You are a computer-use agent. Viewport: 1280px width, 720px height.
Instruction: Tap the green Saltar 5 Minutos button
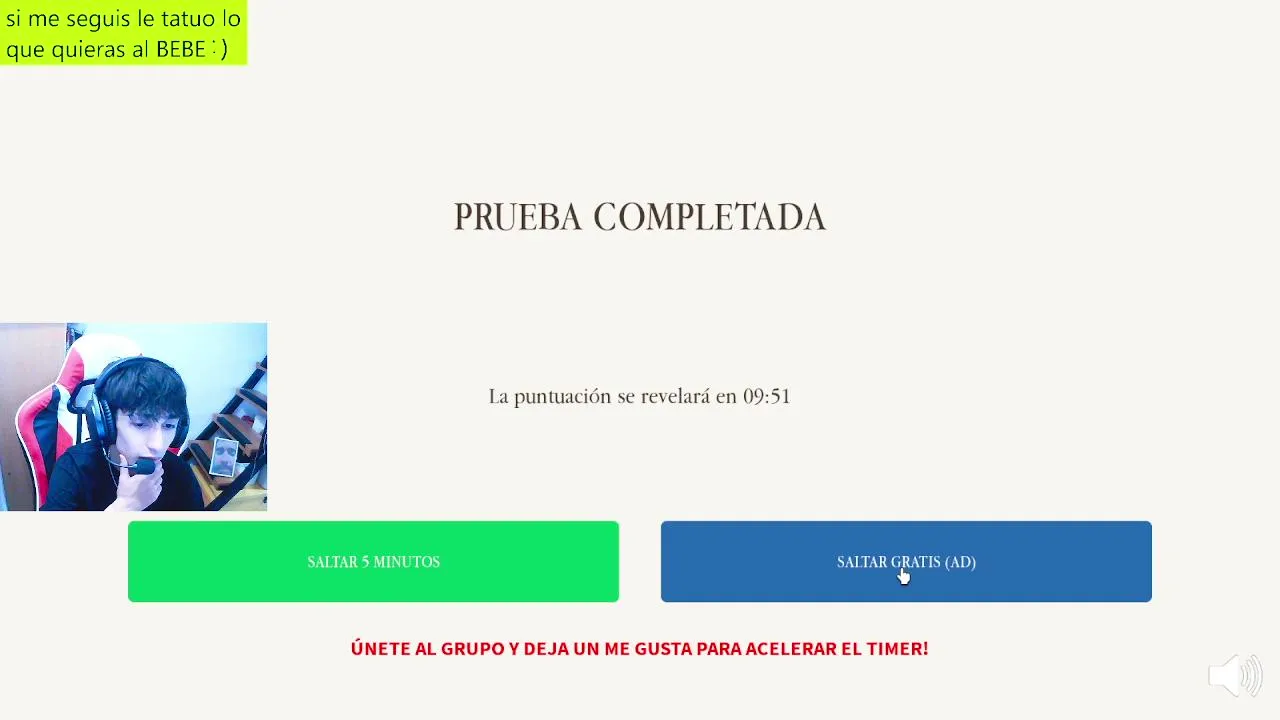[373, 561]
